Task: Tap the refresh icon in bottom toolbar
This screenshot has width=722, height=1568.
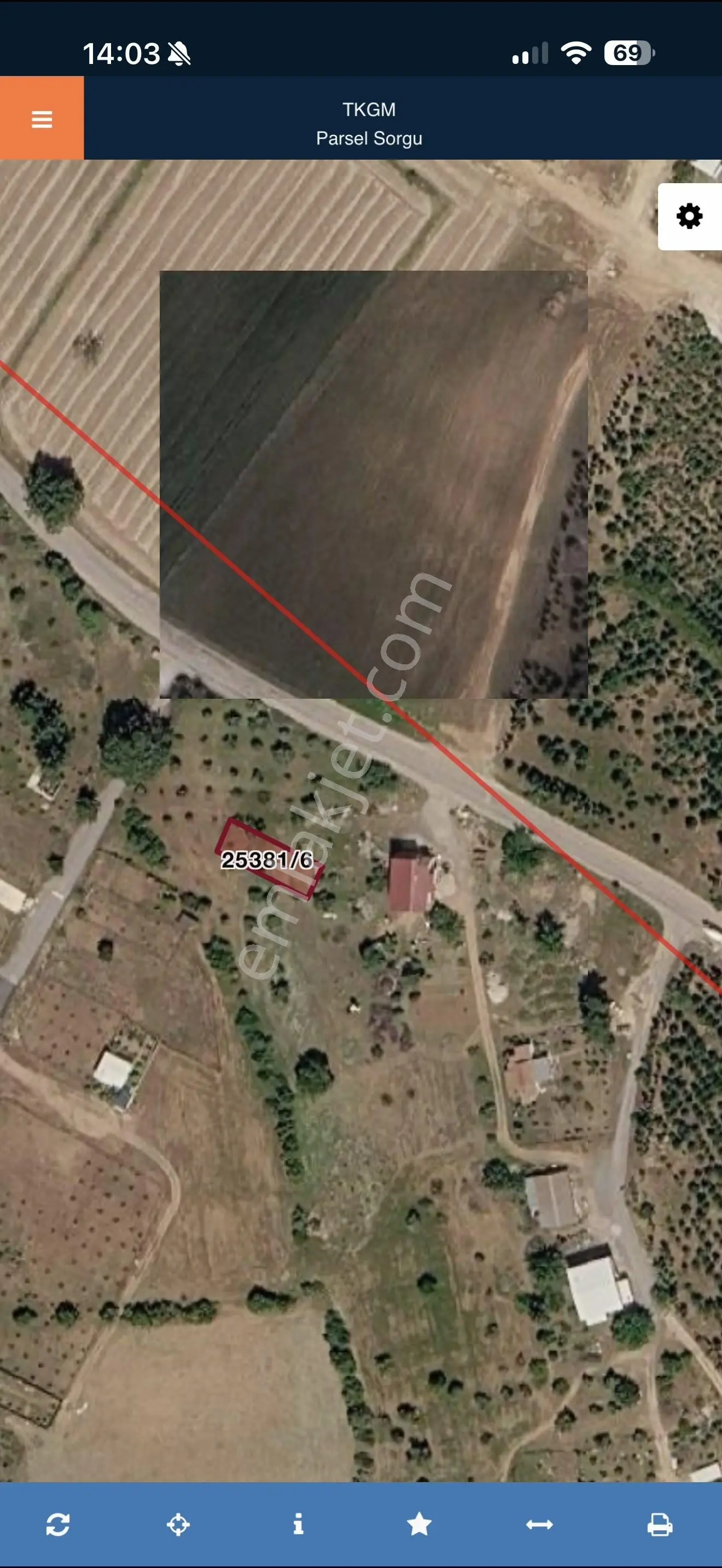Action: pyautogui.click(x=58, y=1524)
